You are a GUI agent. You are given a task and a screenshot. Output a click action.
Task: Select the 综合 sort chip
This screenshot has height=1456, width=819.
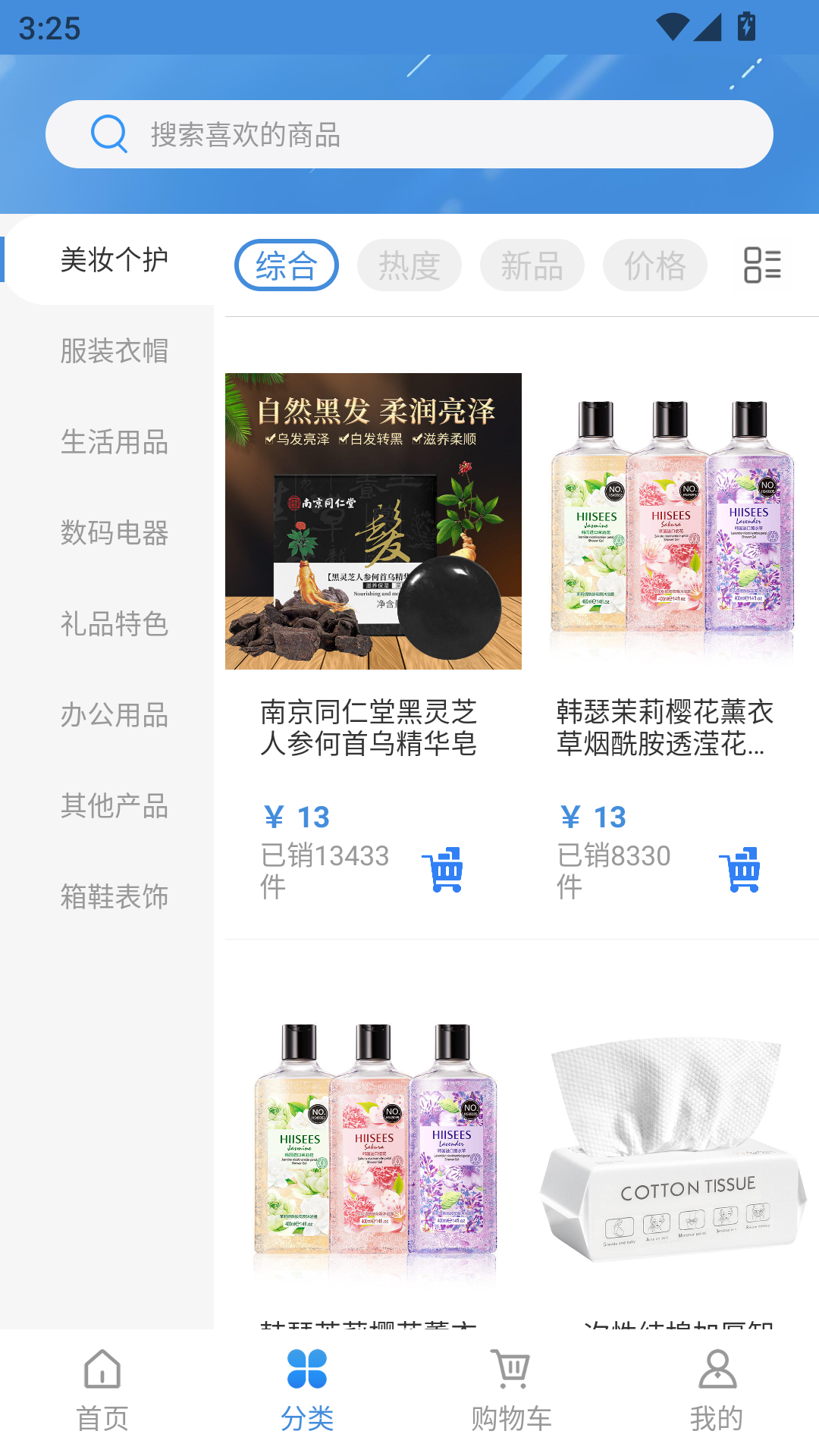point(287,265)
